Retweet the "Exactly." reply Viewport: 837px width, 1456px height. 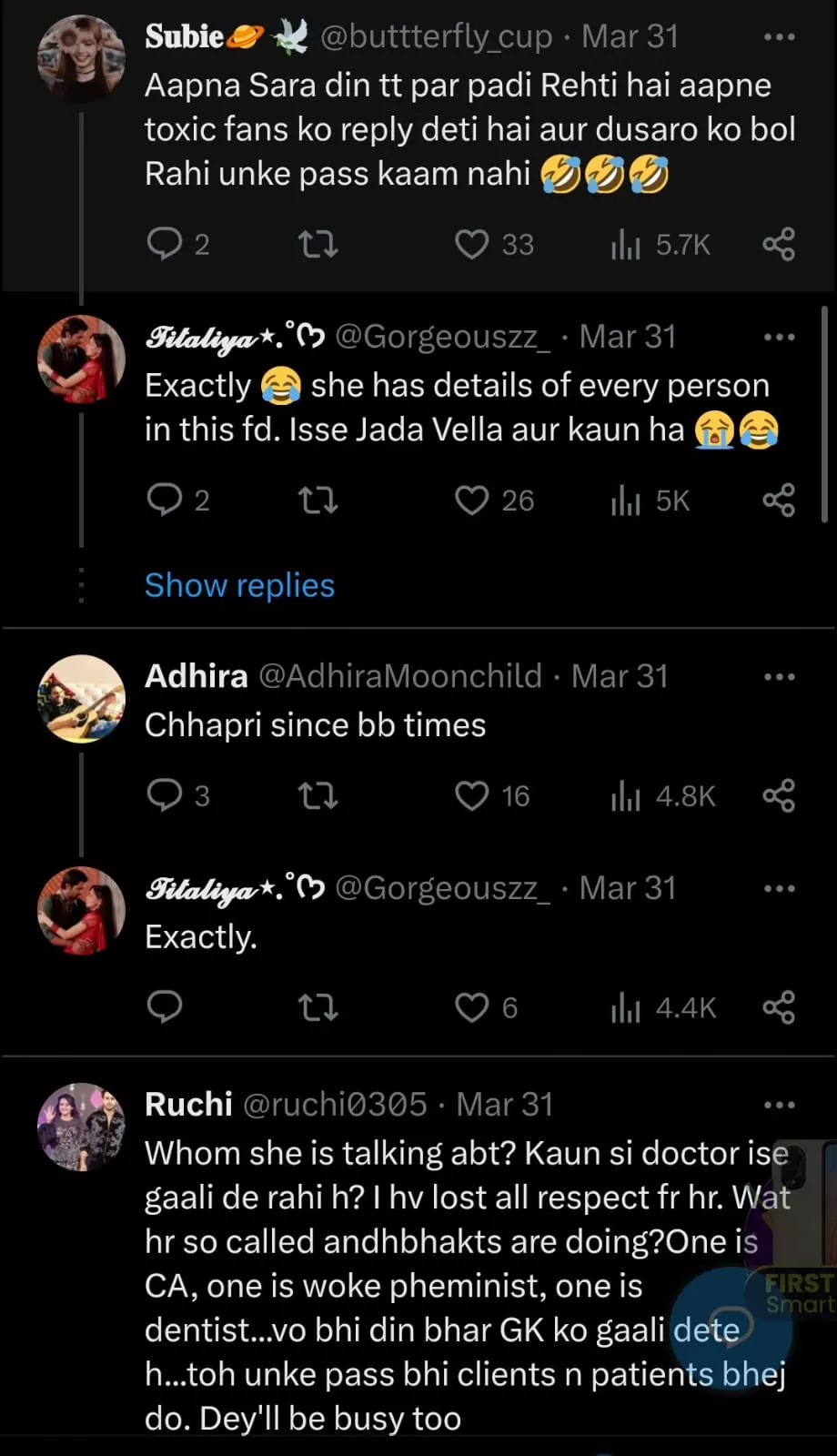tap(318, 1007)
